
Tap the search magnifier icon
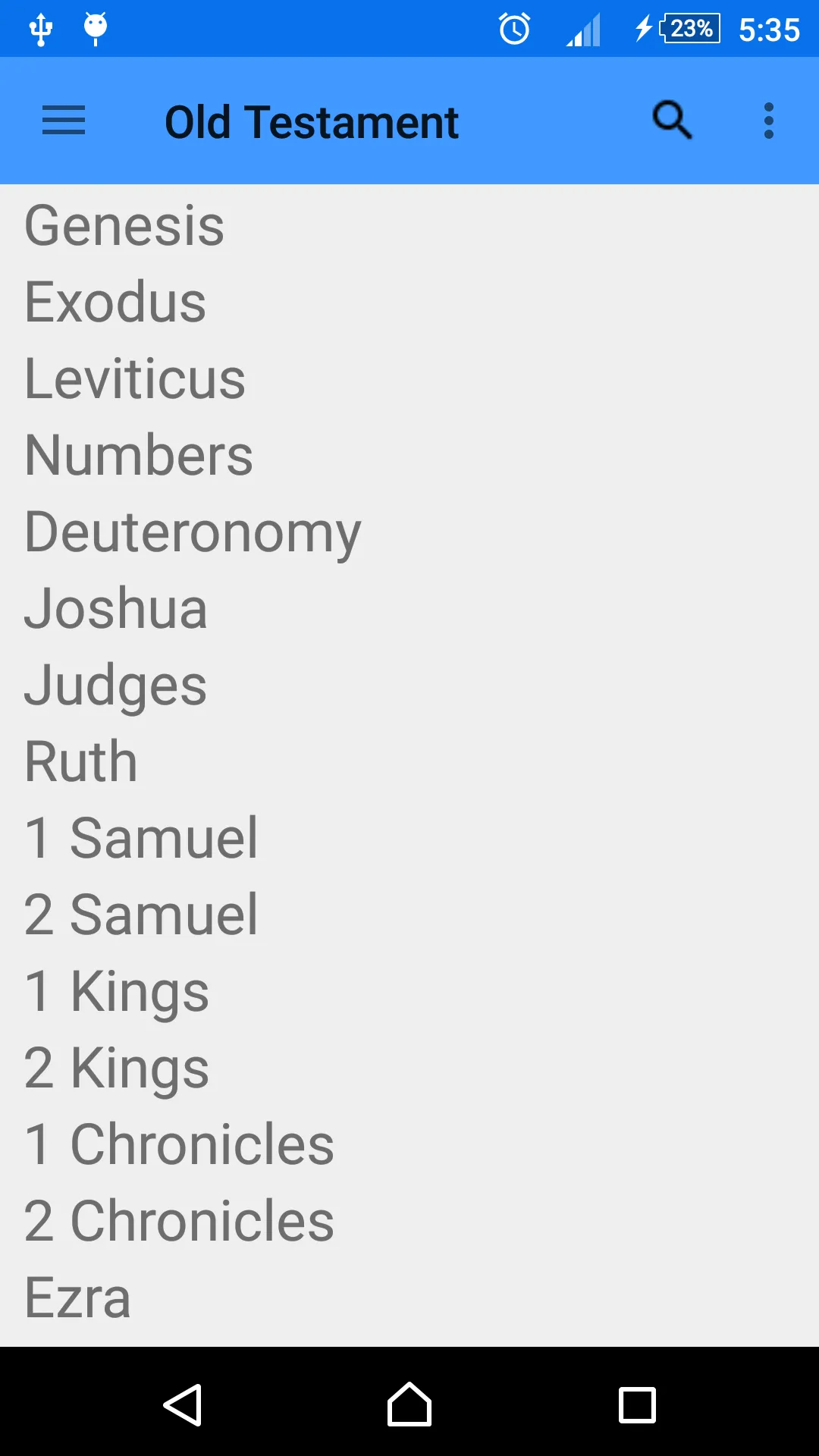pos(672,121)
